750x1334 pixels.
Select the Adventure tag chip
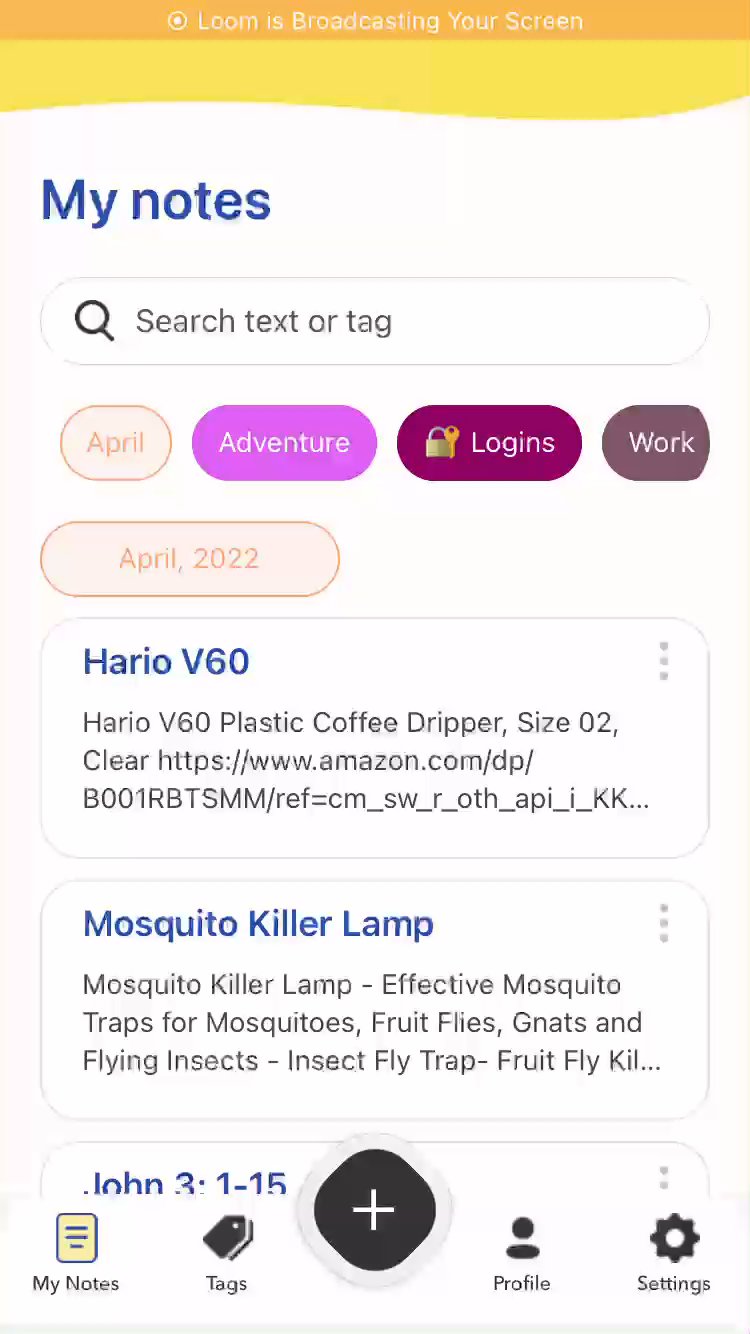point(284,443)
